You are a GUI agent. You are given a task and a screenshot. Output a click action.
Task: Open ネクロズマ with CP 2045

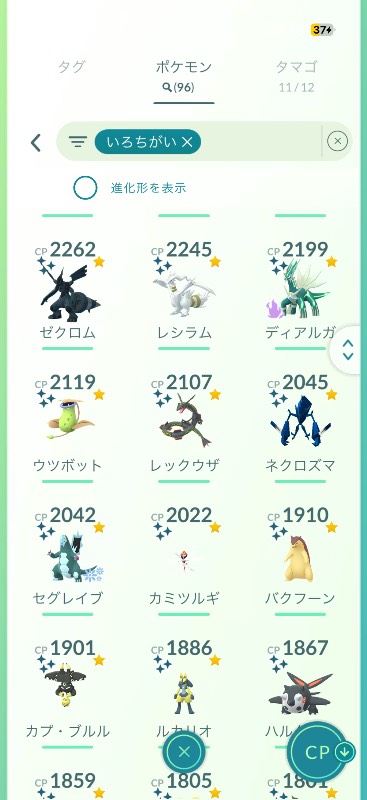point(300,423)
